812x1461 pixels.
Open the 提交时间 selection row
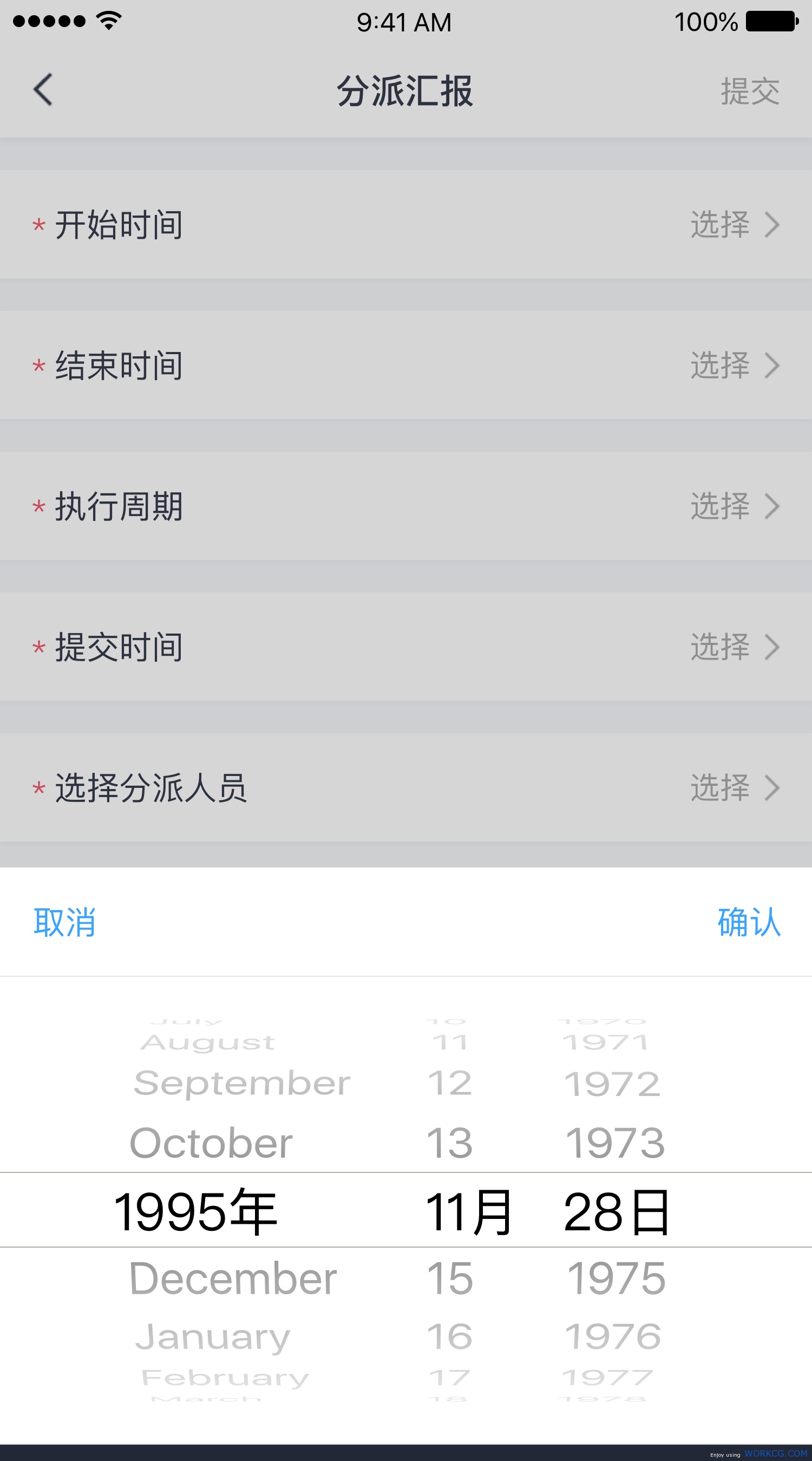(406, 647)
